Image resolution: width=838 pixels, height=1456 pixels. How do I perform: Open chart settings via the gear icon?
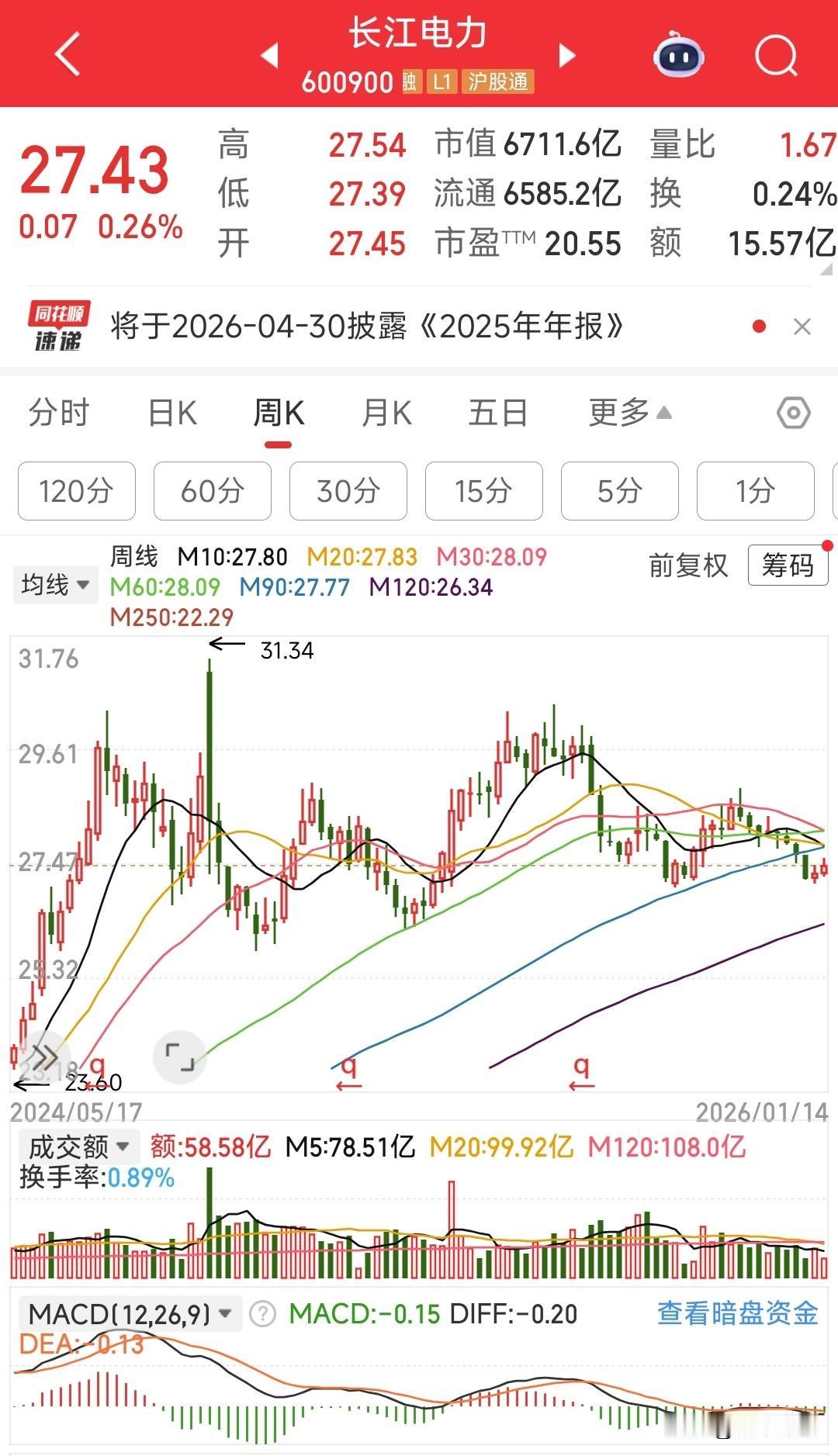tap(794, 413)
